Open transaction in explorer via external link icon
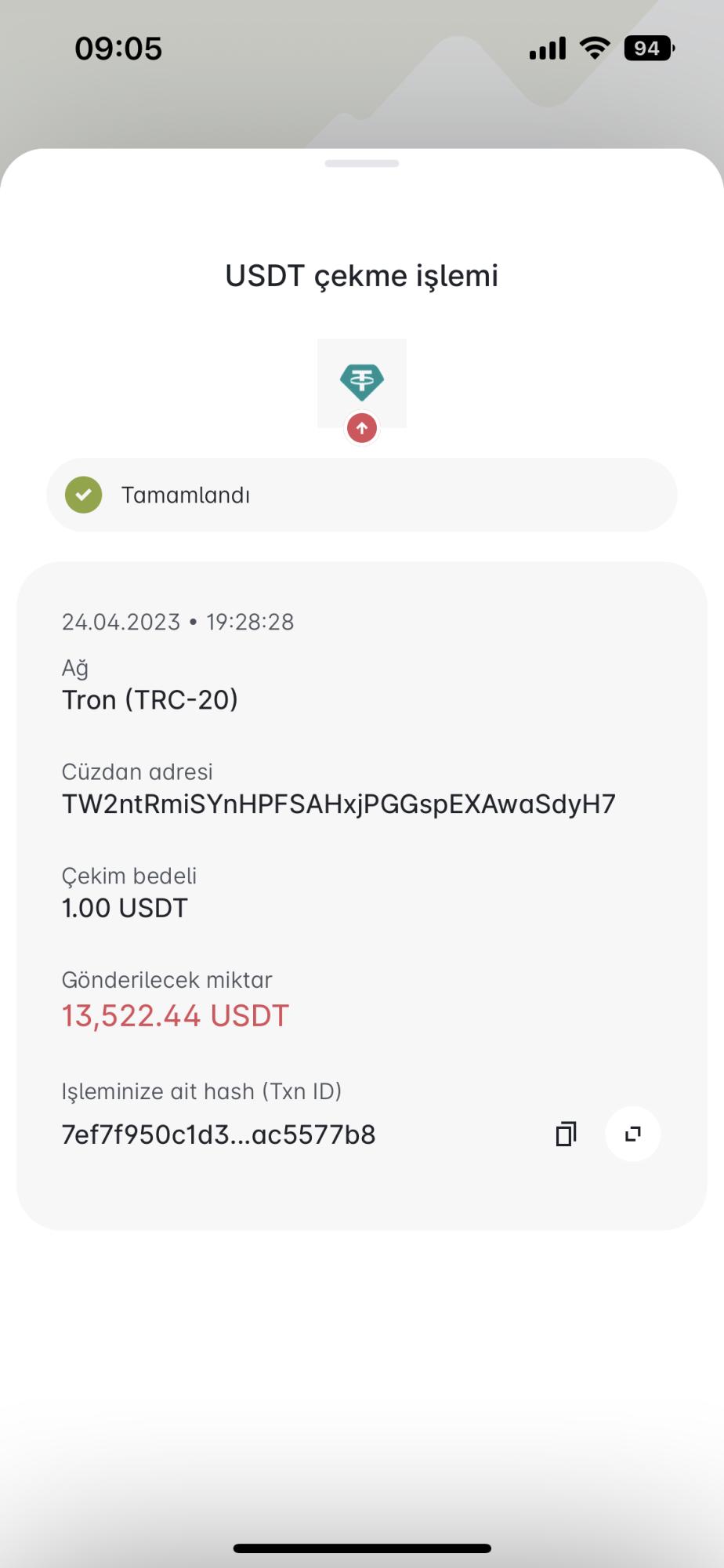Screen dimensions: 724x1568 click(x=632, y=1134)
